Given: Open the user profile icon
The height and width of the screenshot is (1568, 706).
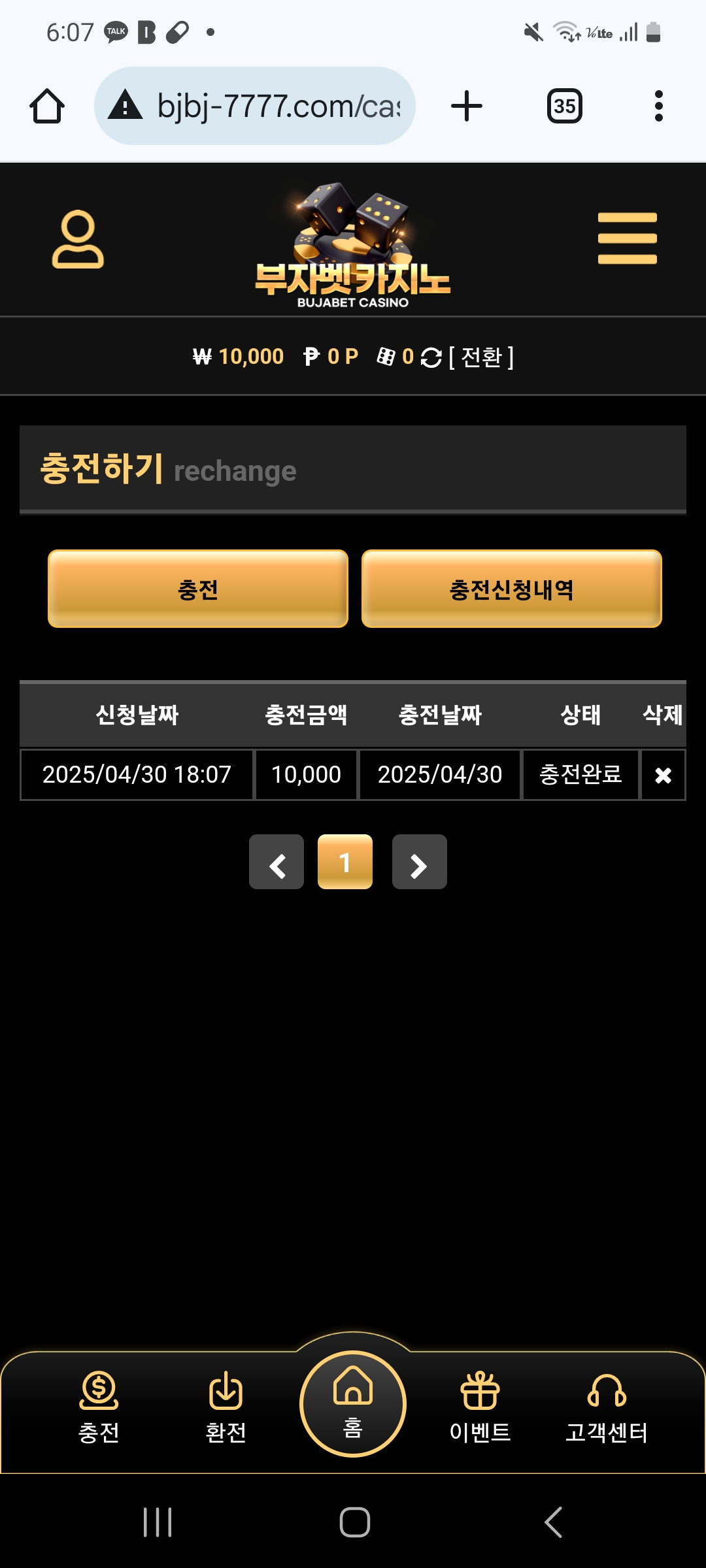Looking at the screenshot, I should pos(78,239).
